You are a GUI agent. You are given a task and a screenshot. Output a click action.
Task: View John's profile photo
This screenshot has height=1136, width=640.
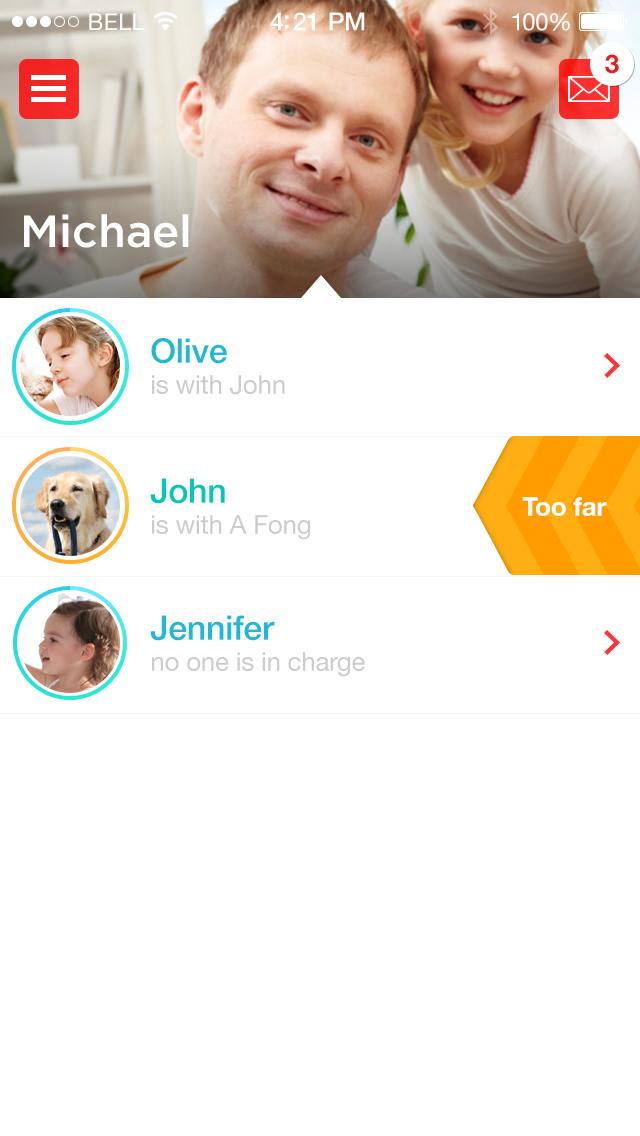(x=70, y=506)
